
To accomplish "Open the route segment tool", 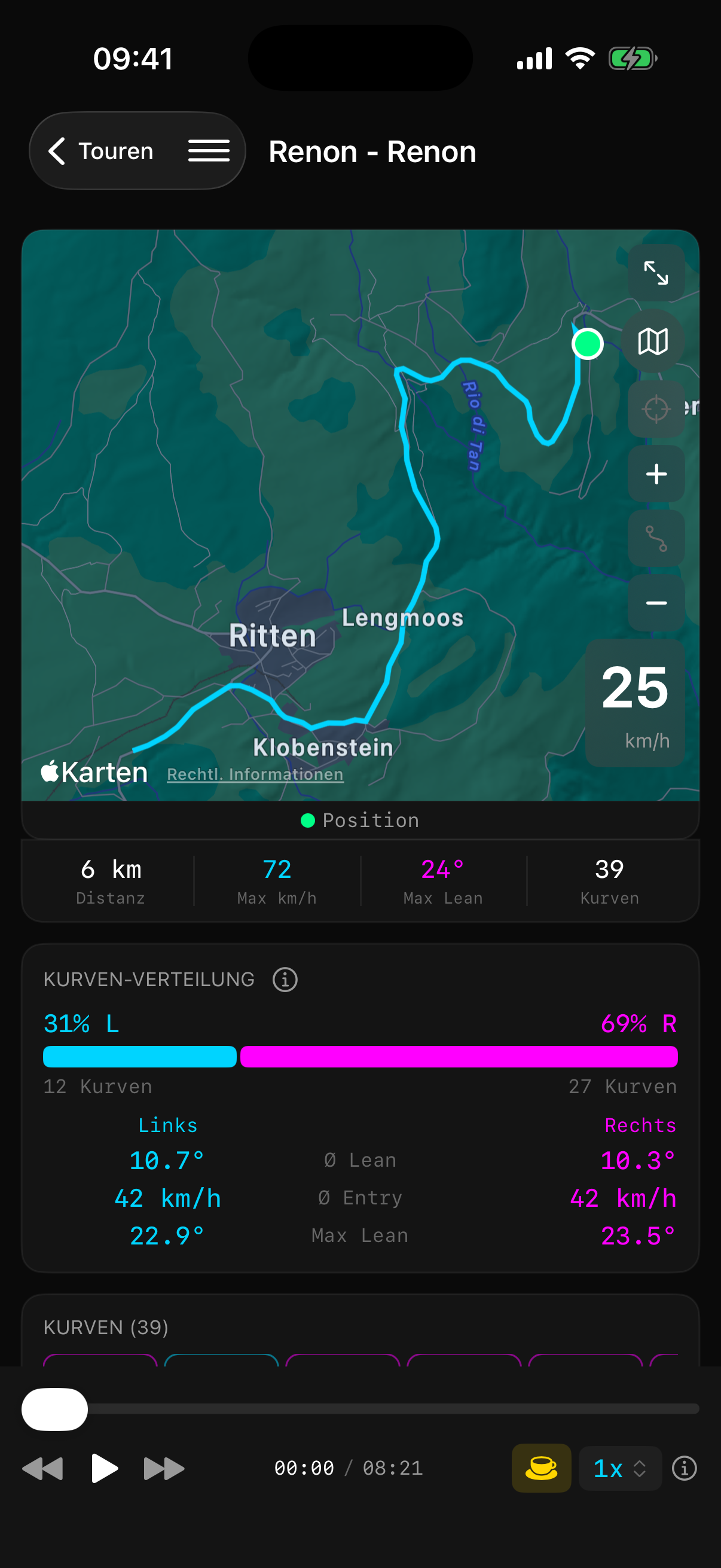I will pos(656,538).
